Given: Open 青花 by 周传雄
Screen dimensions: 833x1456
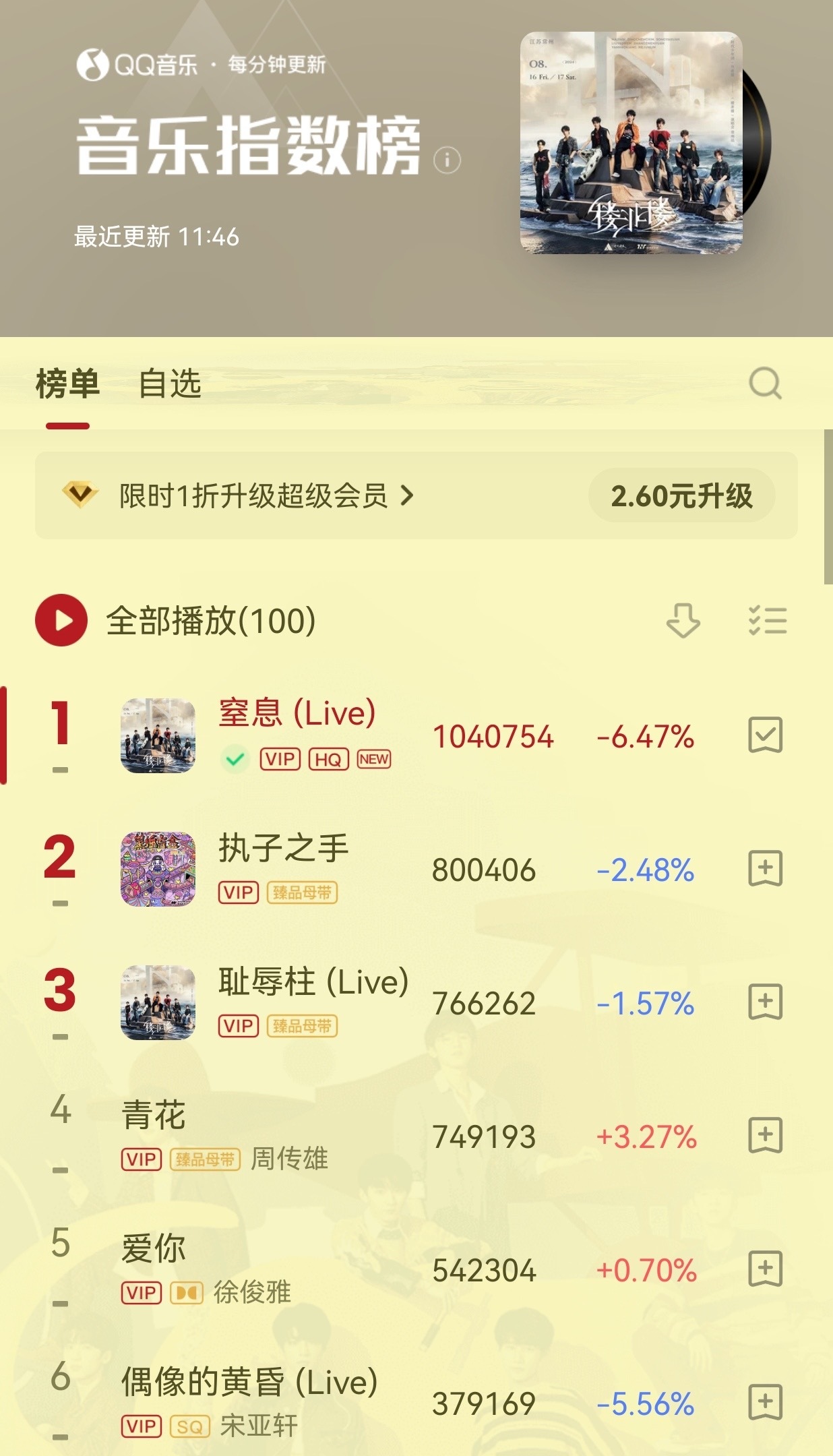Looking at the screenshot, I should (154, 1115).
